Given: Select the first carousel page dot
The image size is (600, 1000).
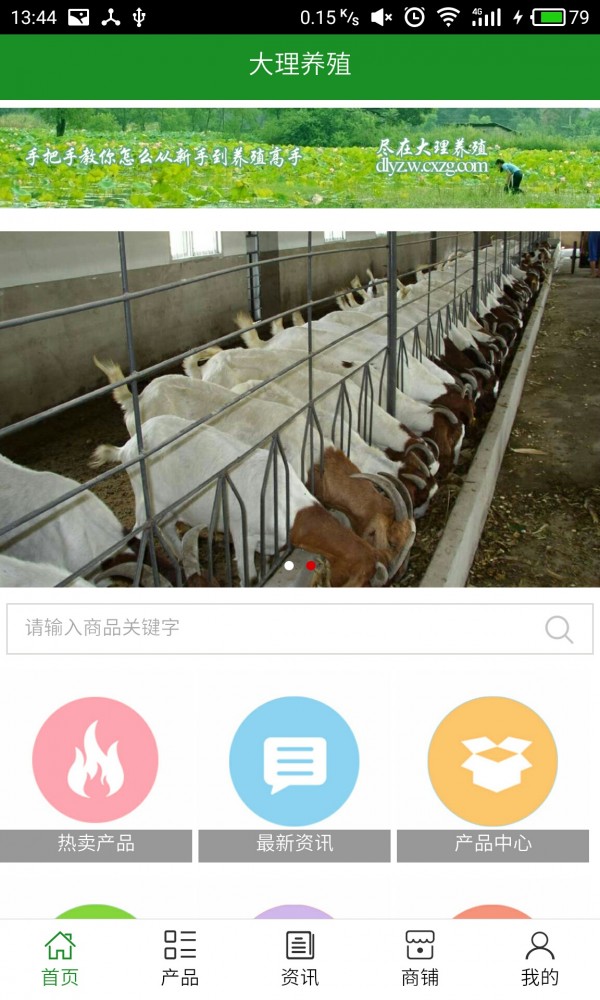Looking at the screenshot, I should click(289, 566).
